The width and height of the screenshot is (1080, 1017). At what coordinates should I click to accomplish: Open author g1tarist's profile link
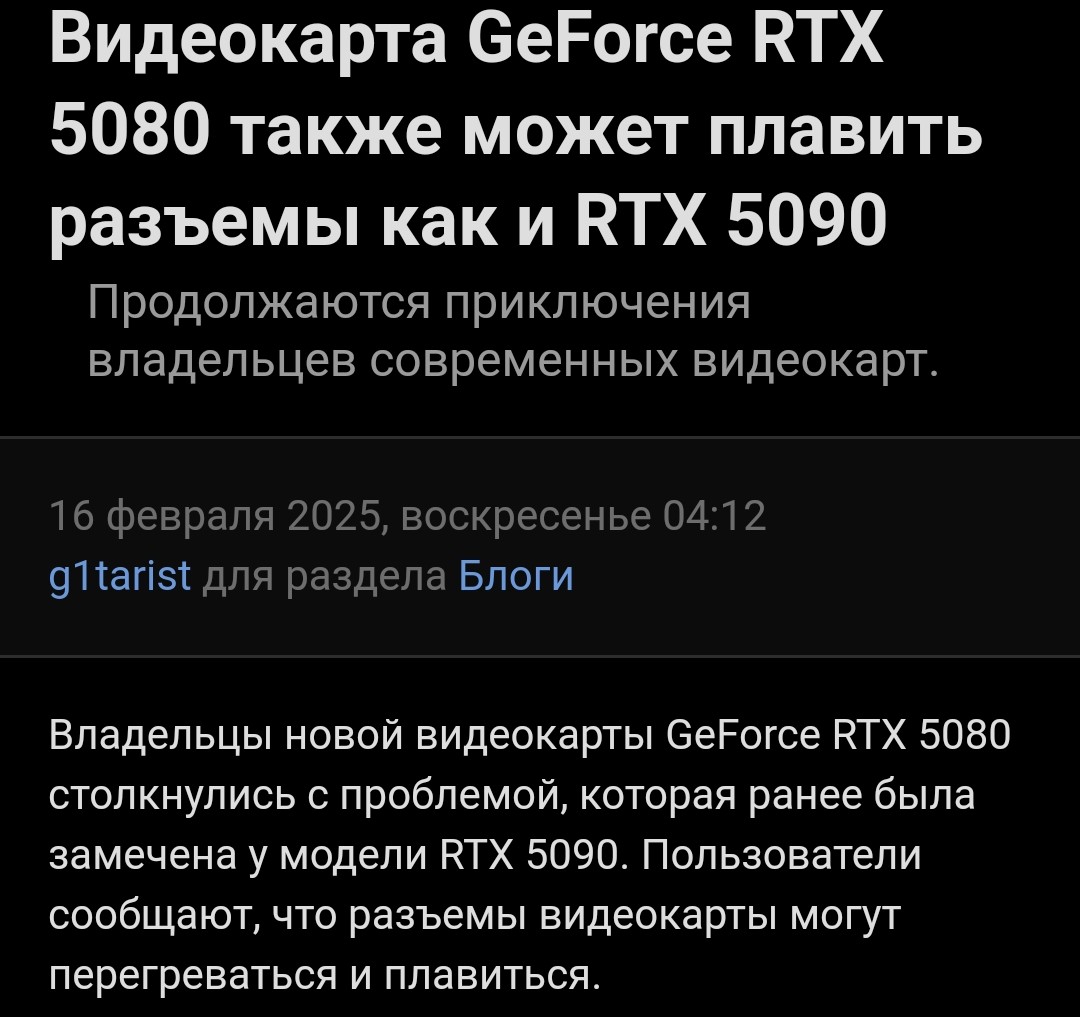coord(119,577)
